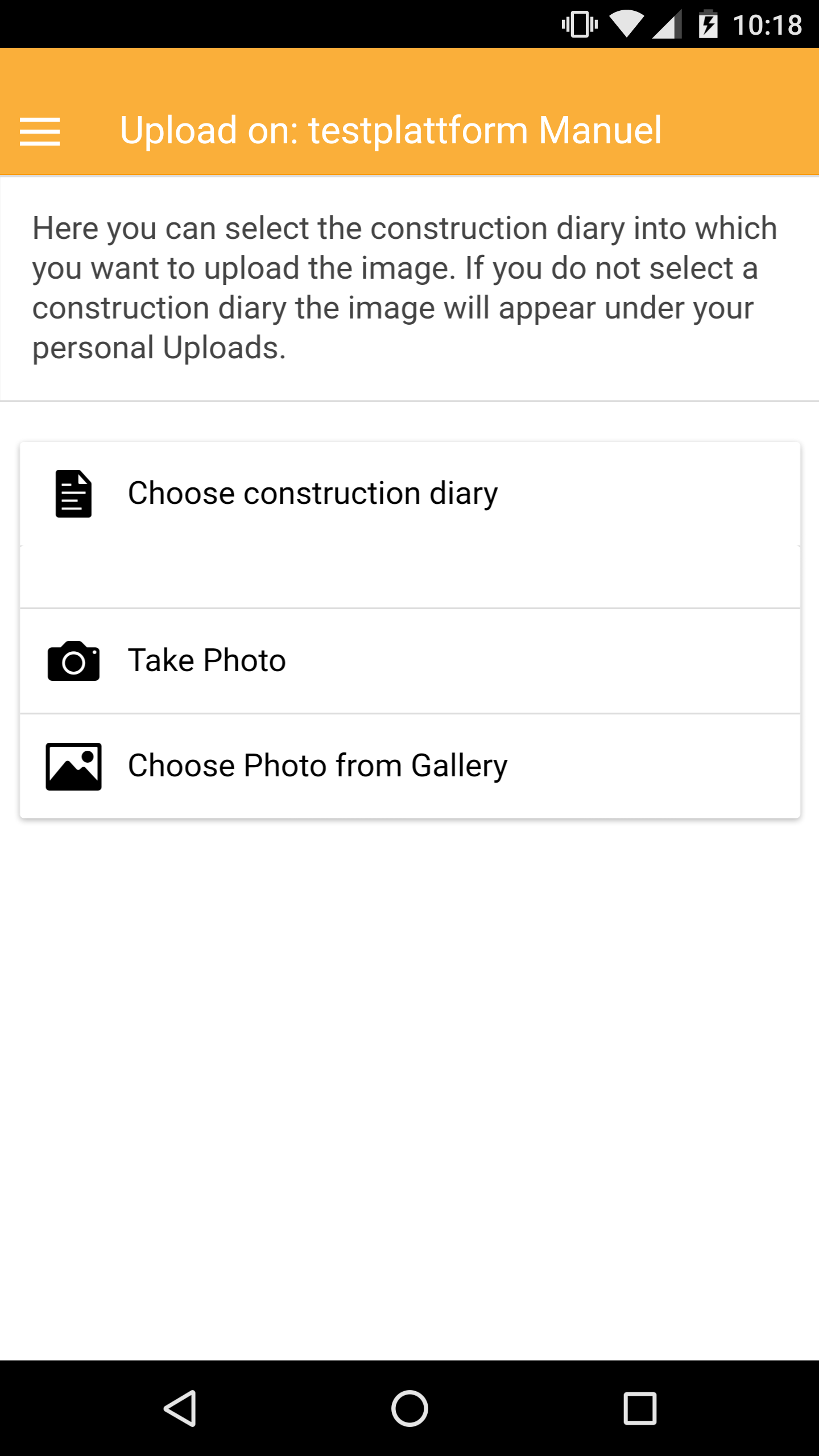Tap the Android home circle button
Viewport: 819px width, 1456px height.
pos(409,1408)
